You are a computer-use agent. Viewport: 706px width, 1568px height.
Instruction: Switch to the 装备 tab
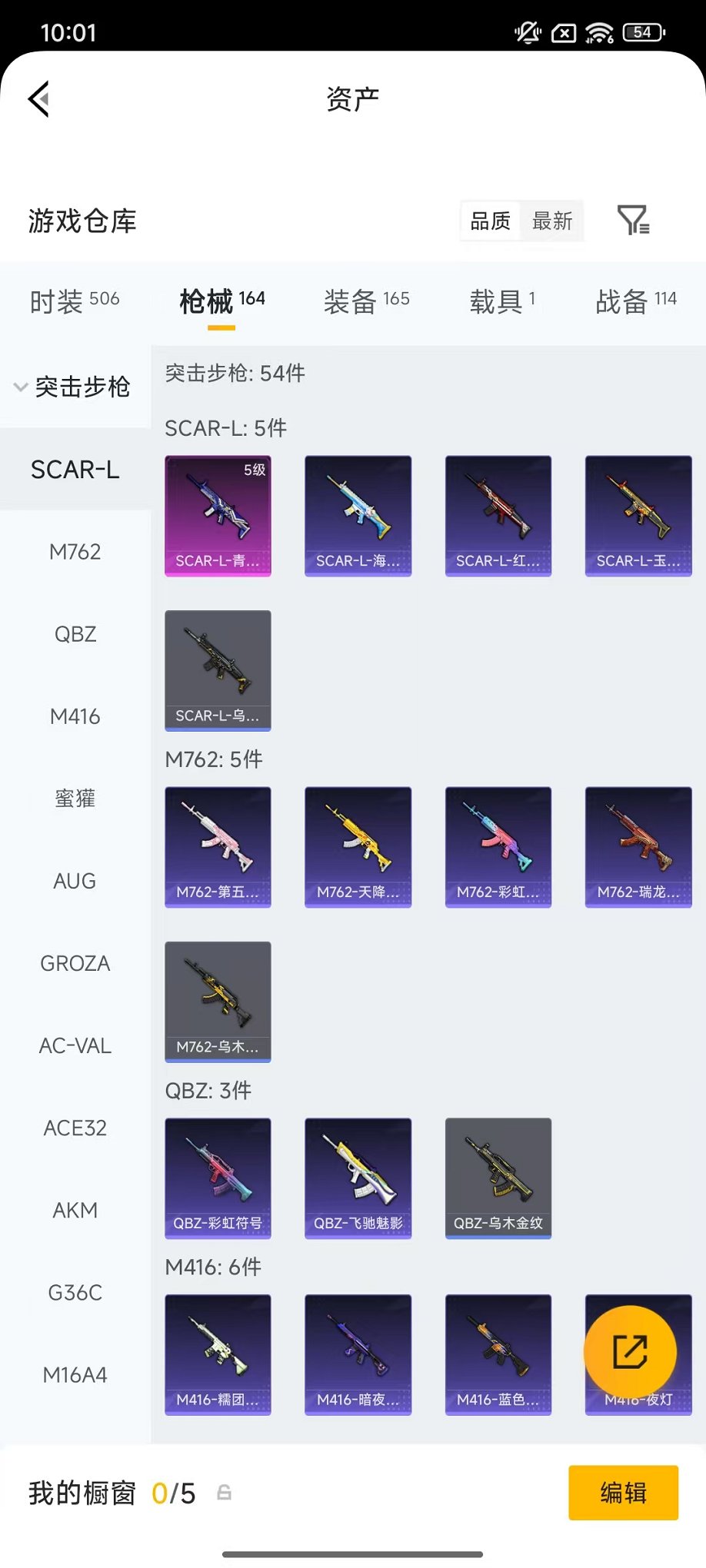tap(366, 301)
